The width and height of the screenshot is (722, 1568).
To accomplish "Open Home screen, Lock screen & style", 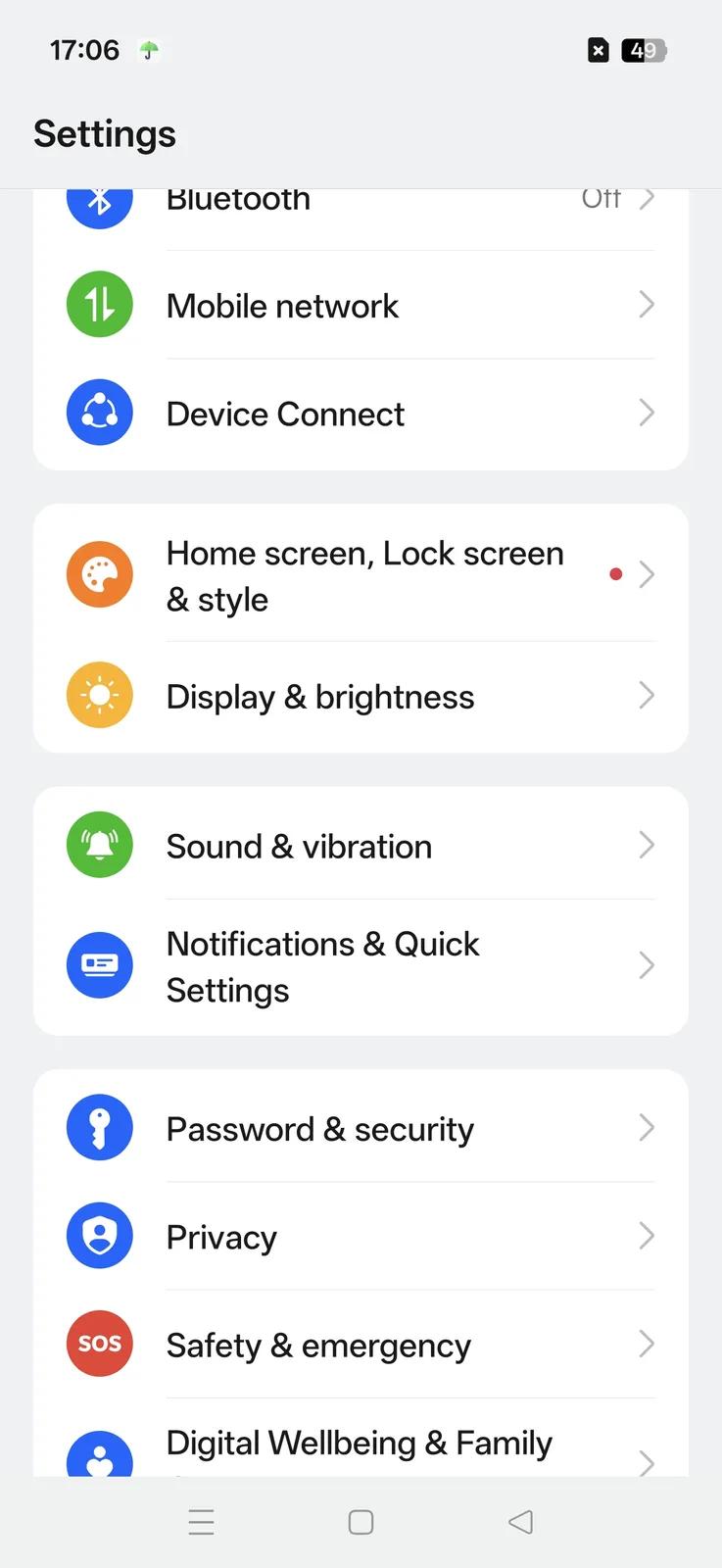I will point(361,575).
